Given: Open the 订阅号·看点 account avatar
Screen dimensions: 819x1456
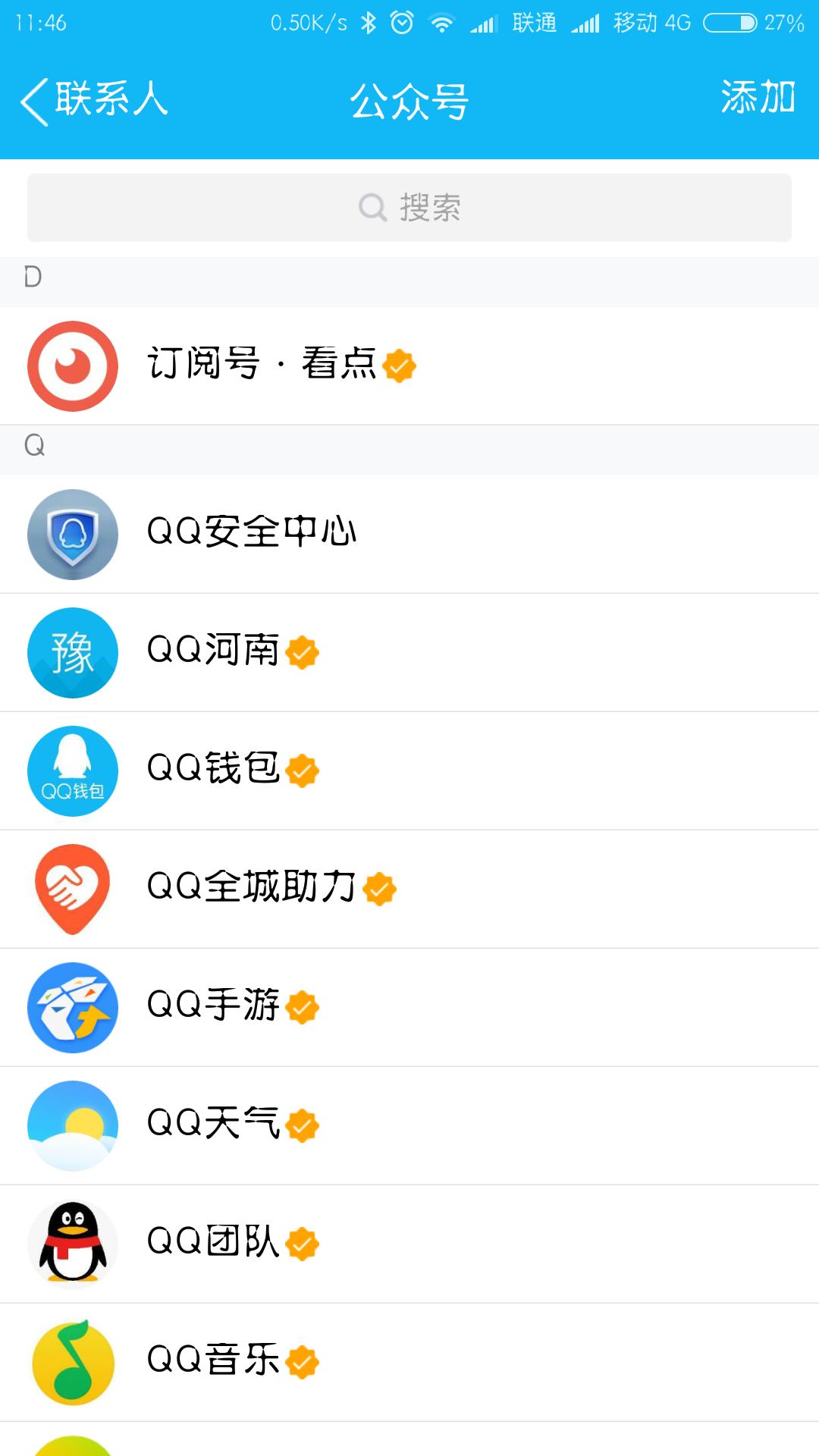Looking at the screenshot, I should [72, 366].
